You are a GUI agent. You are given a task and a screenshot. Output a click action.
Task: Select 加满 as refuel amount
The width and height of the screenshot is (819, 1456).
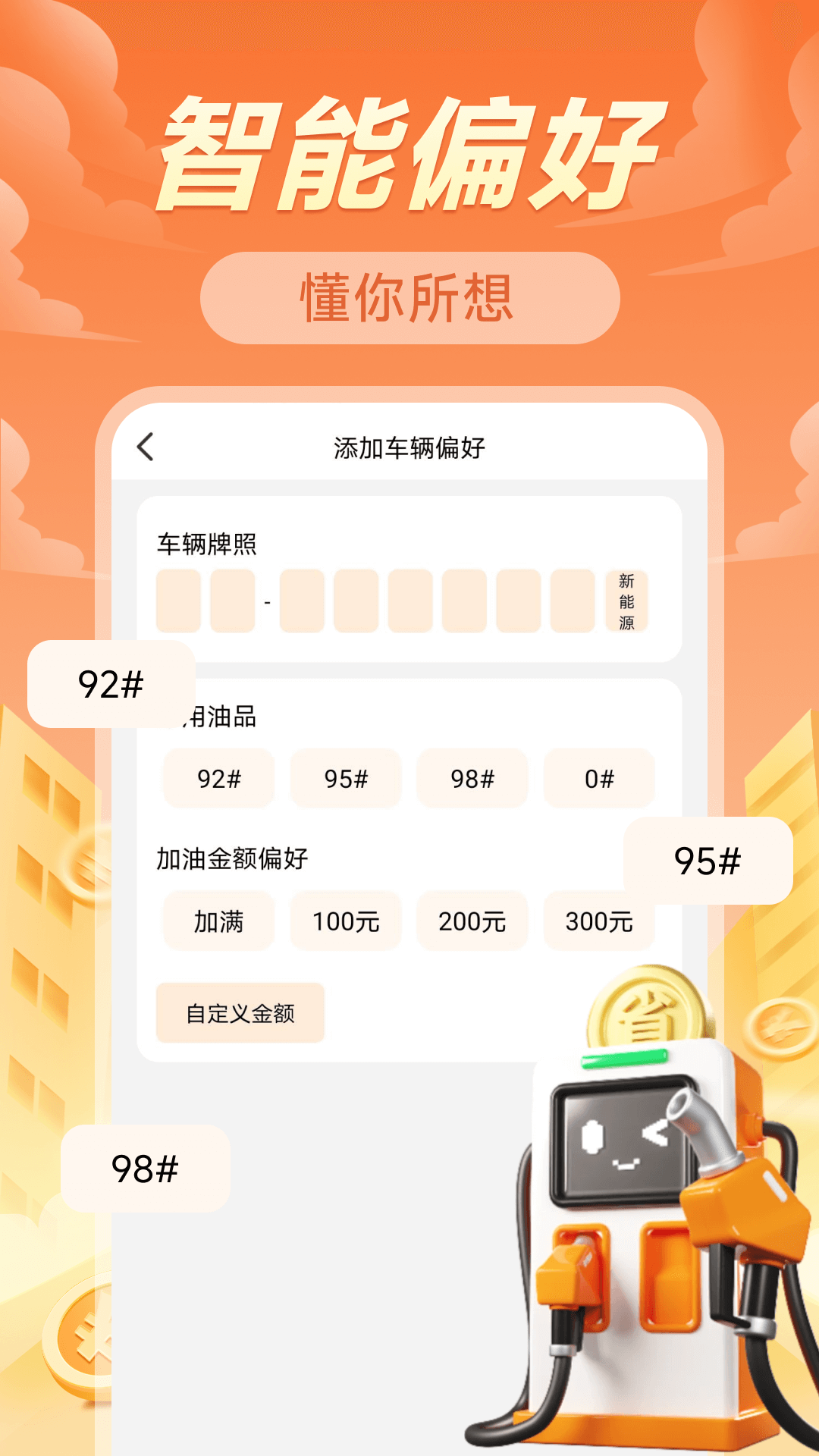point(218,921)
